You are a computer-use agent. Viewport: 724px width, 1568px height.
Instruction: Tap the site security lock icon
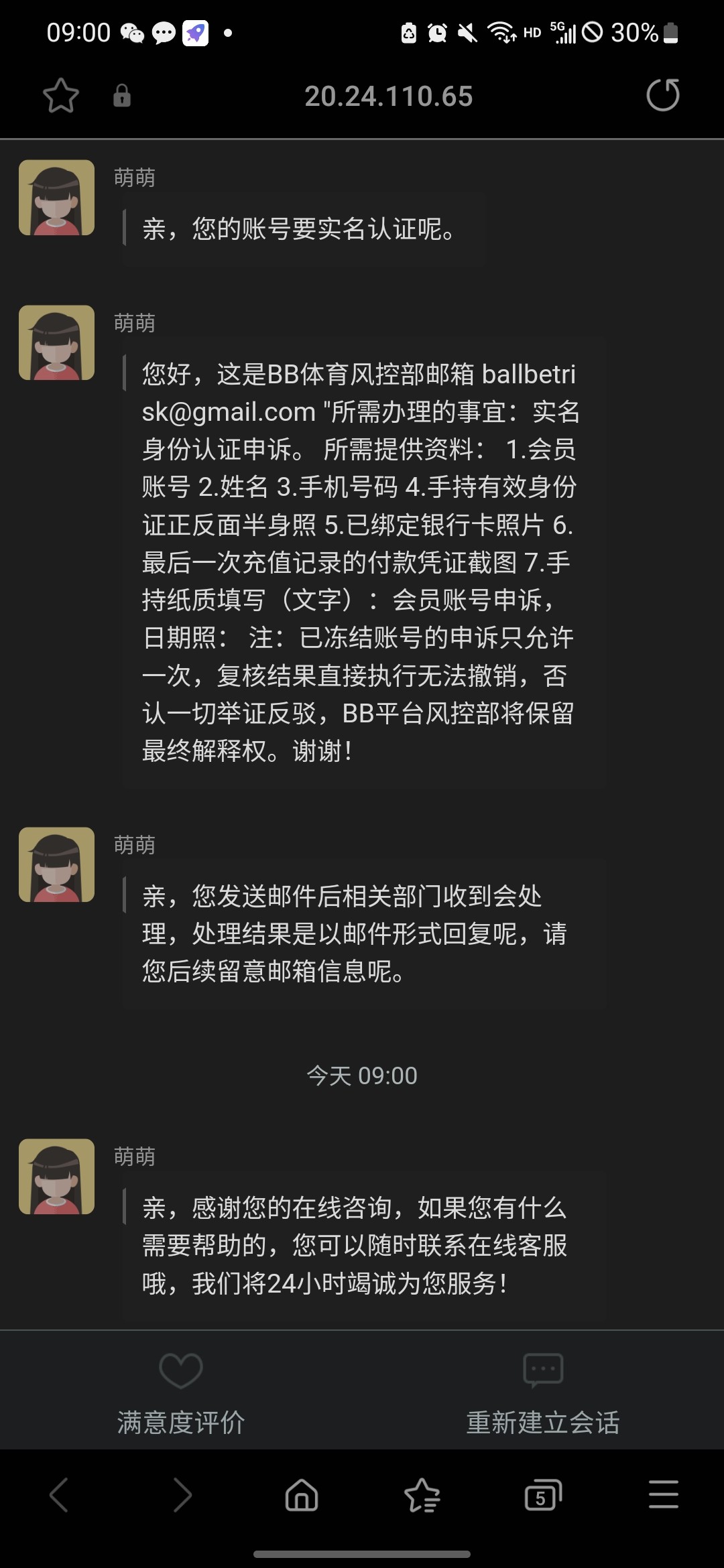coord(121,96)
